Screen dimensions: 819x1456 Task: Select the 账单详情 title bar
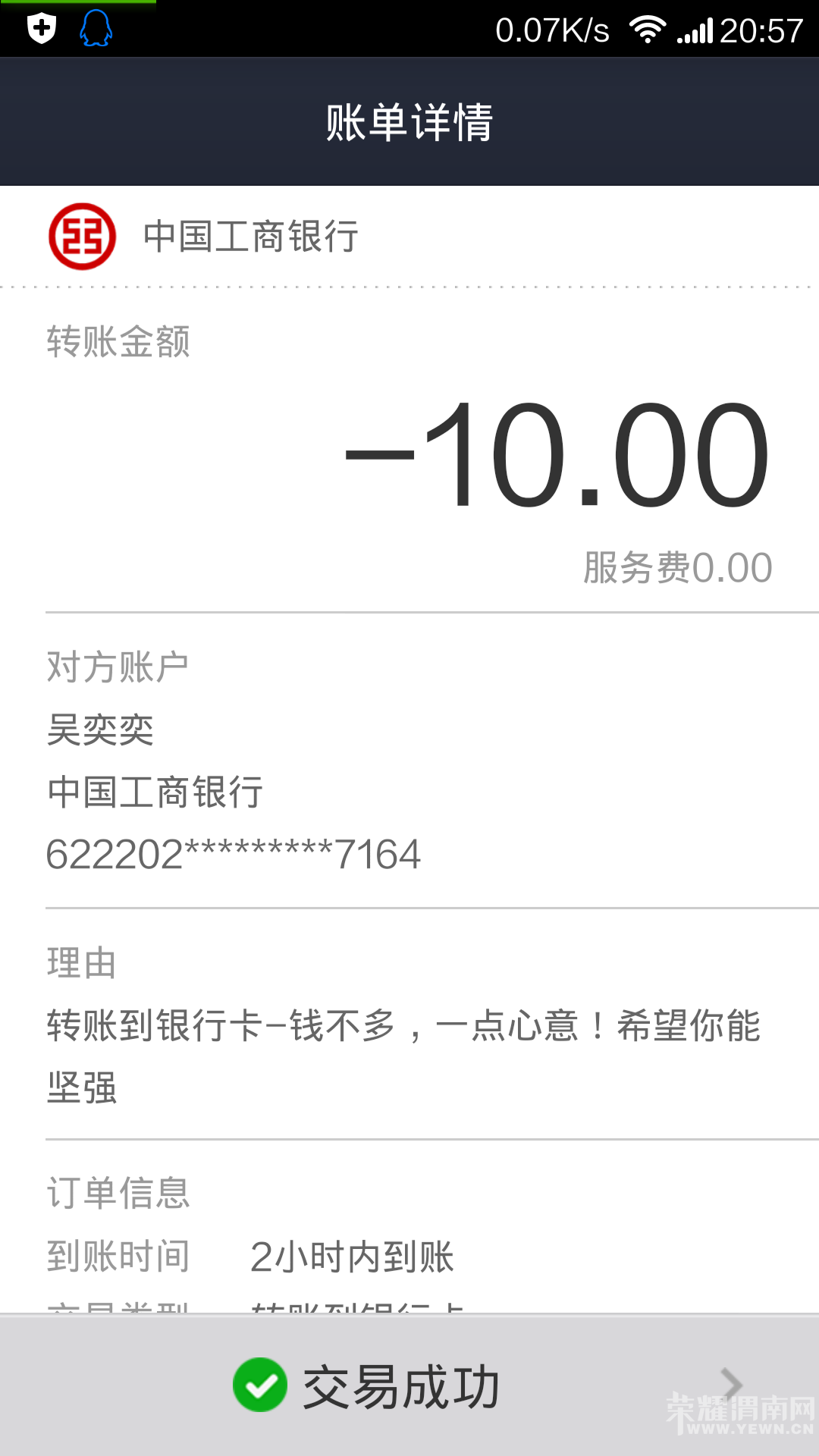(409, 121)
